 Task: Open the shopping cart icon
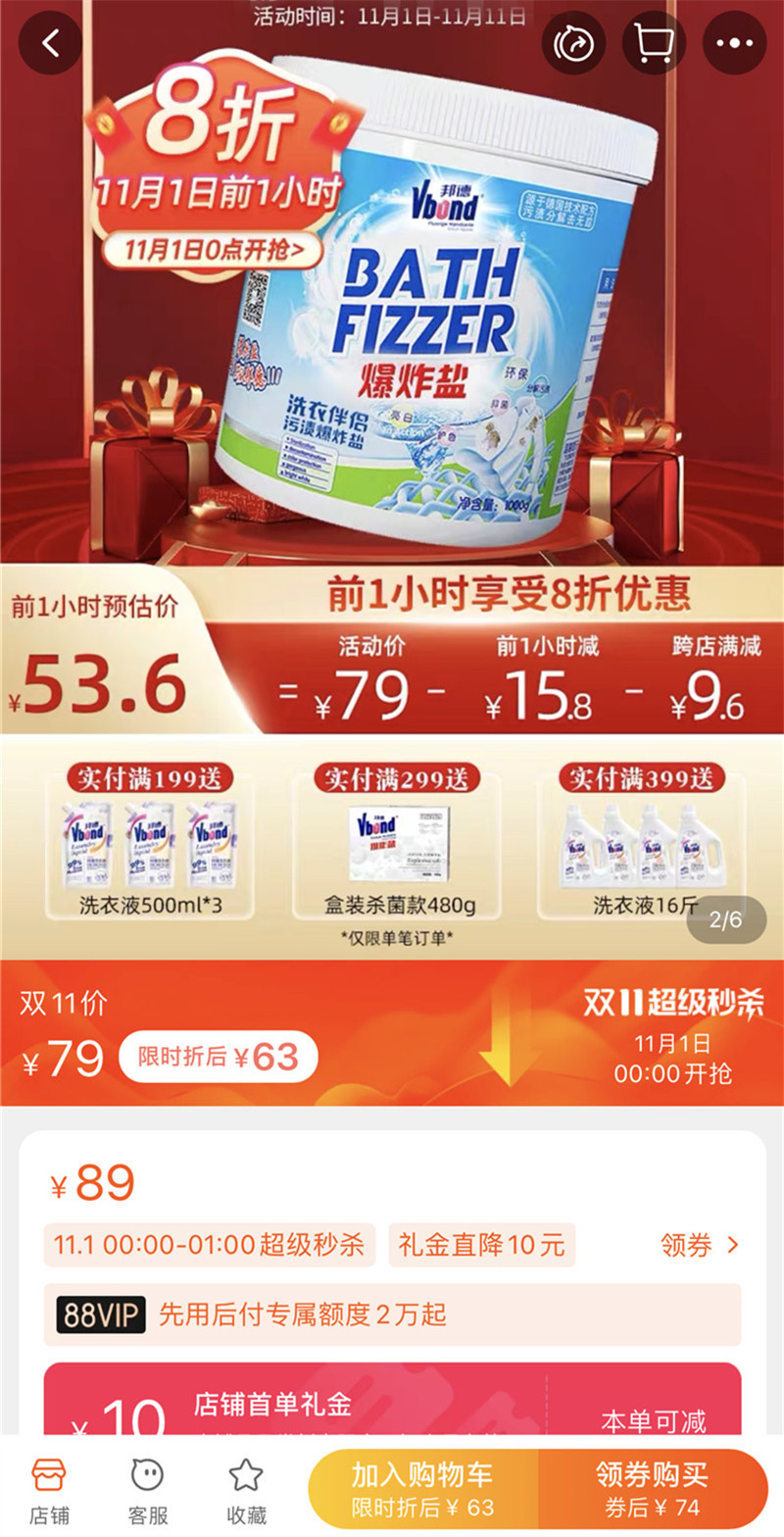[655, 43]
